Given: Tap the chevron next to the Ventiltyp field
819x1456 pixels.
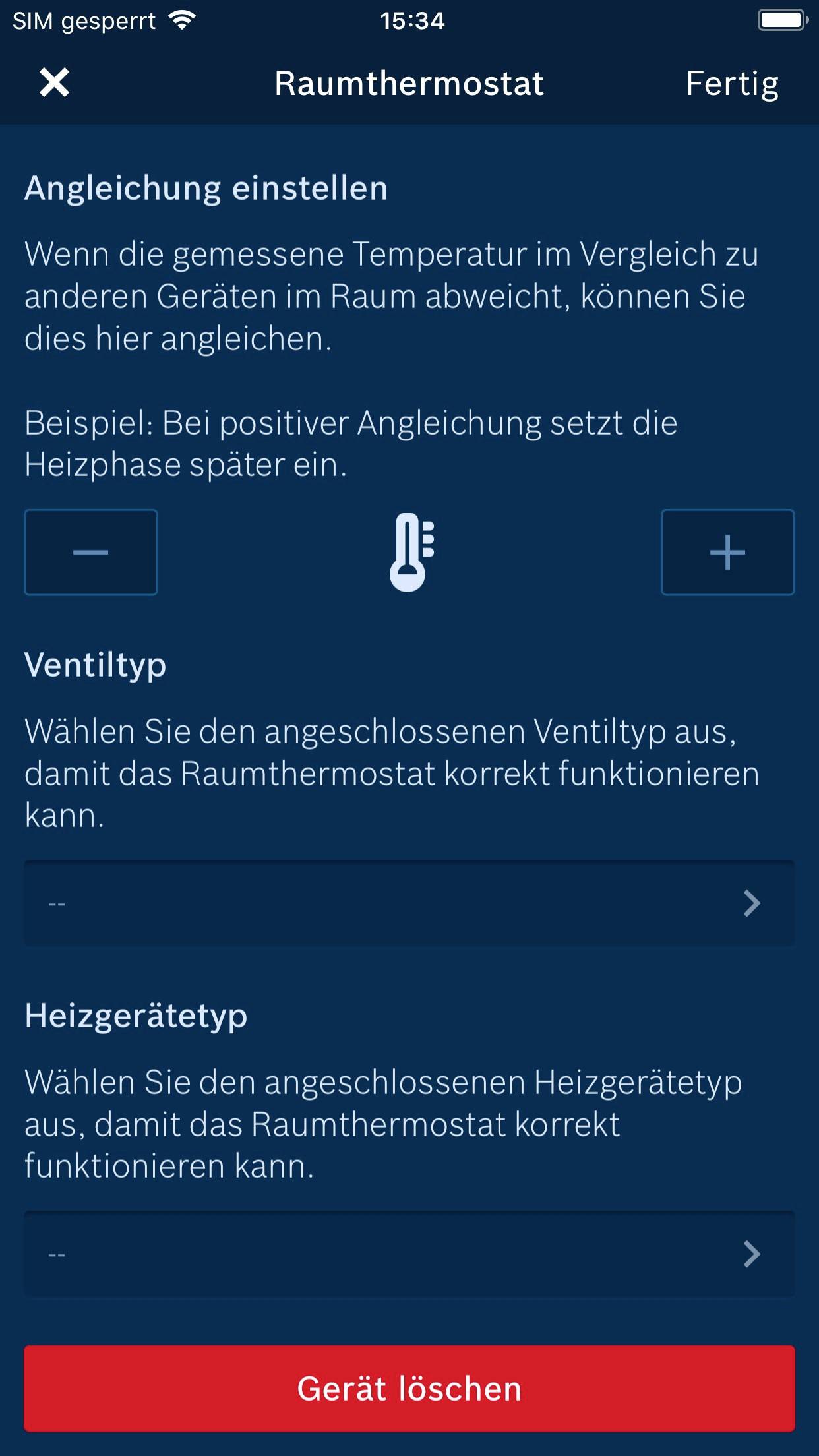Looking at the screenshot, I should click(750, 903).
